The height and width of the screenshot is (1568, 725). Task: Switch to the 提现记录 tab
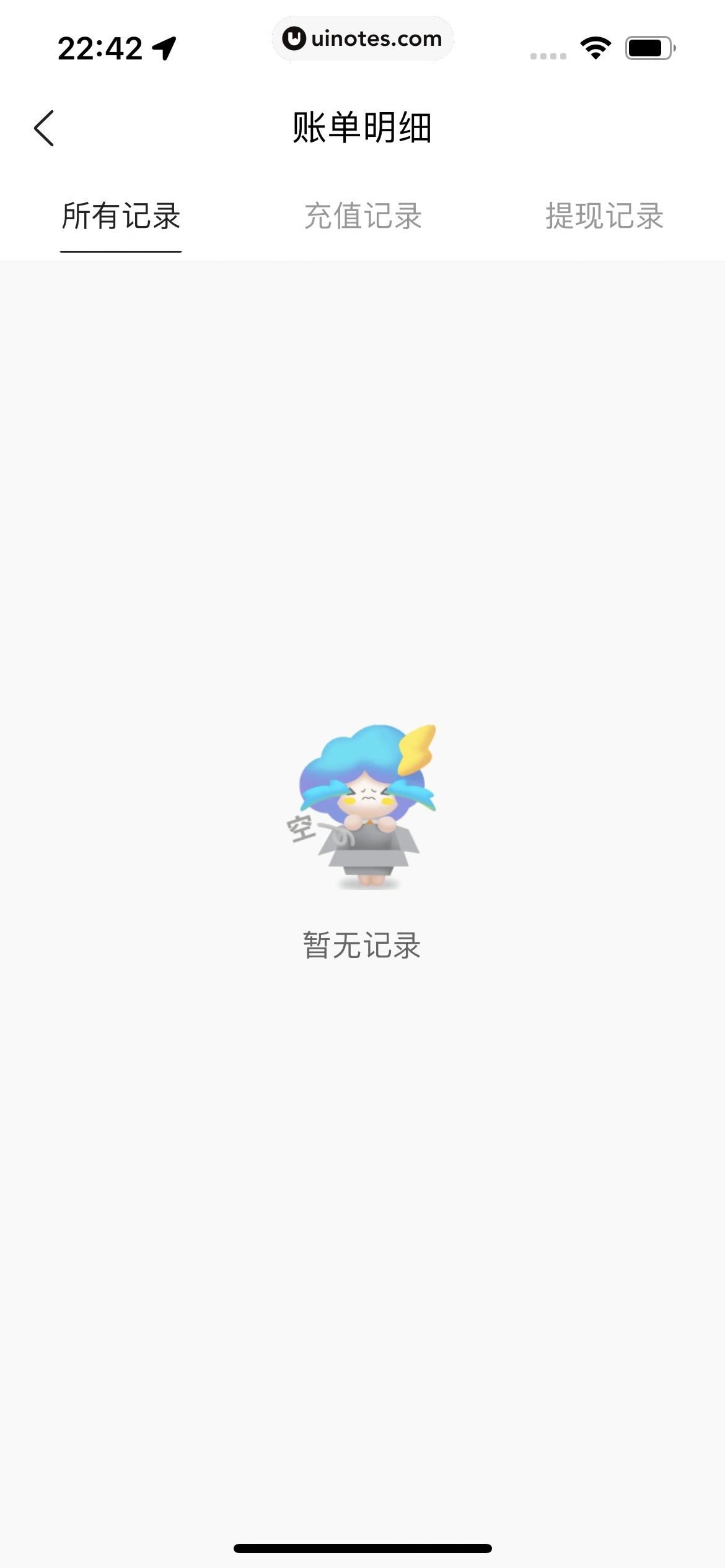click(605, 217)
